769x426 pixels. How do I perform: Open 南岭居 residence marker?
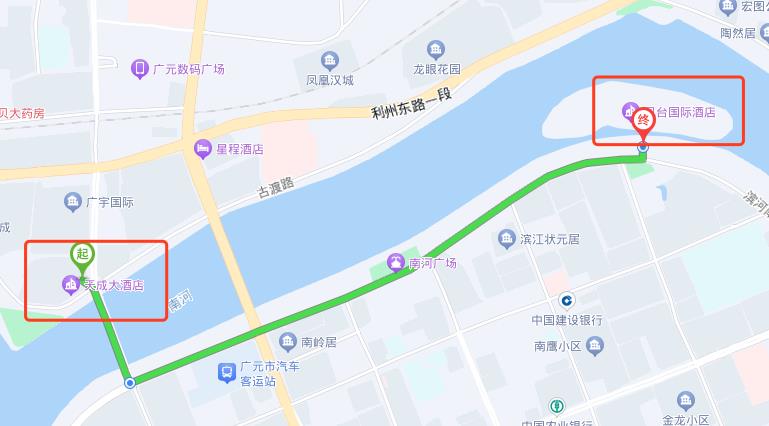pos(289,342)
